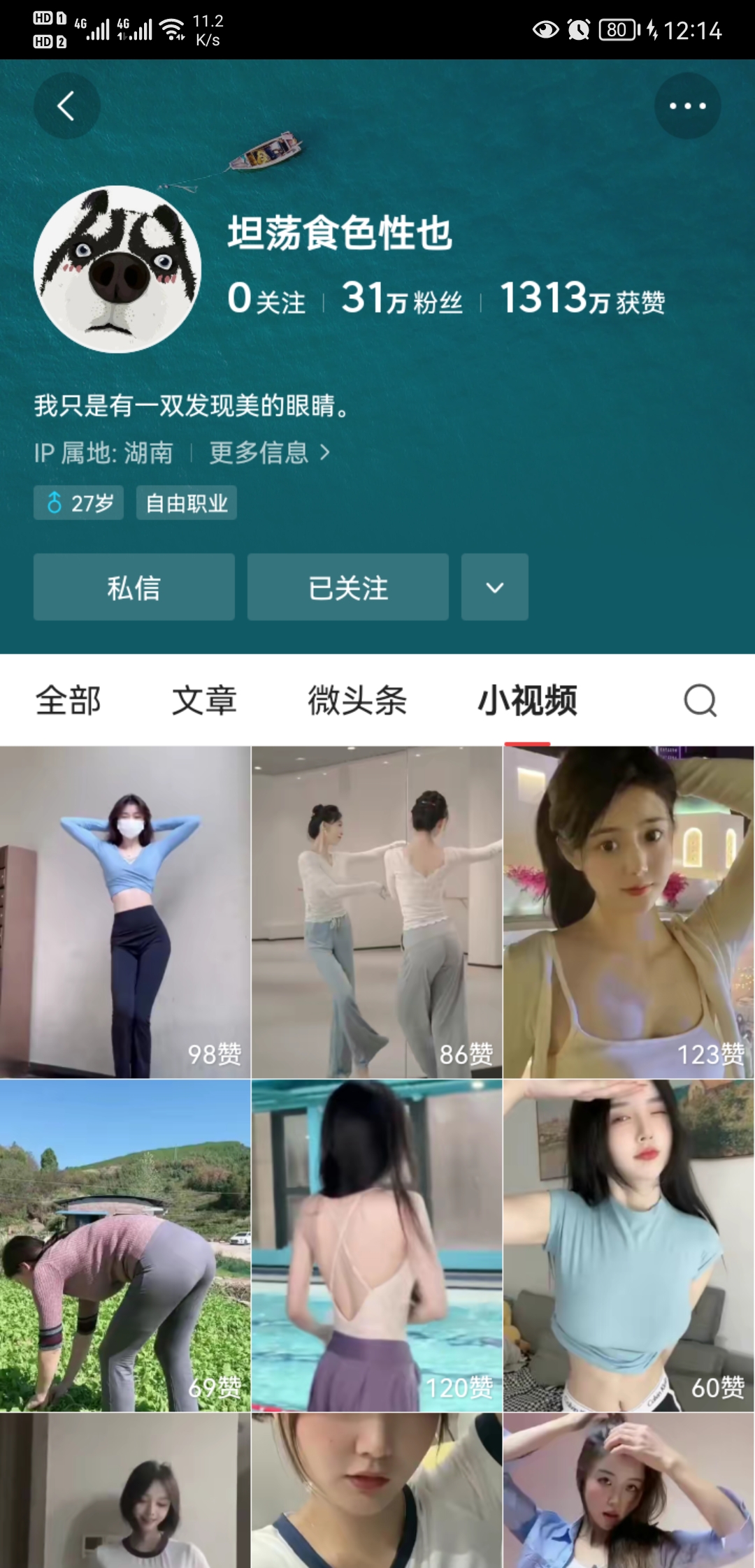Play the video with 60赞
This screenshot has height=1568, width=755.
[x=628, y=1245]
